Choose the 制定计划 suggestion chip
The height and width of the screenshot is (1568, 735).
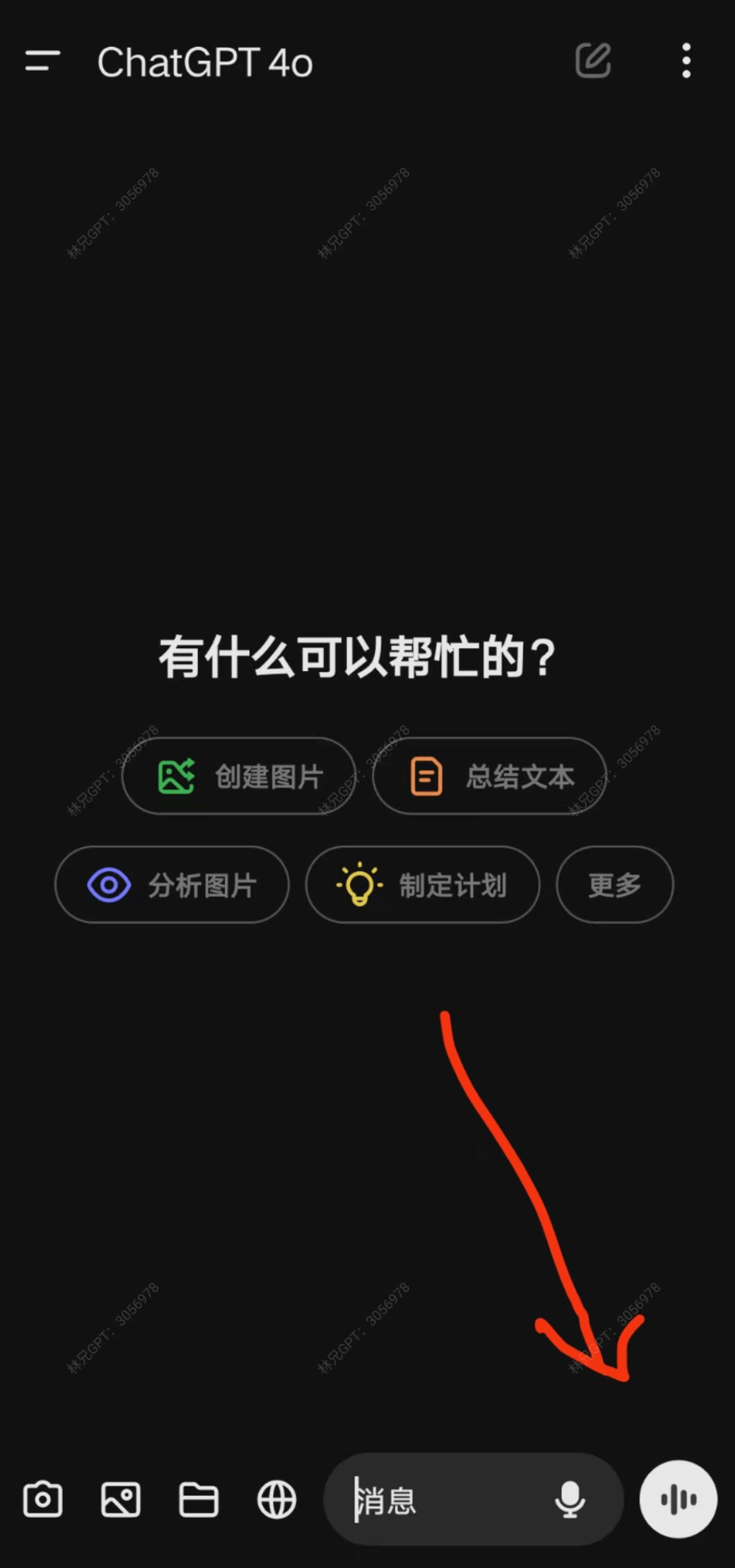click(422, 885)
